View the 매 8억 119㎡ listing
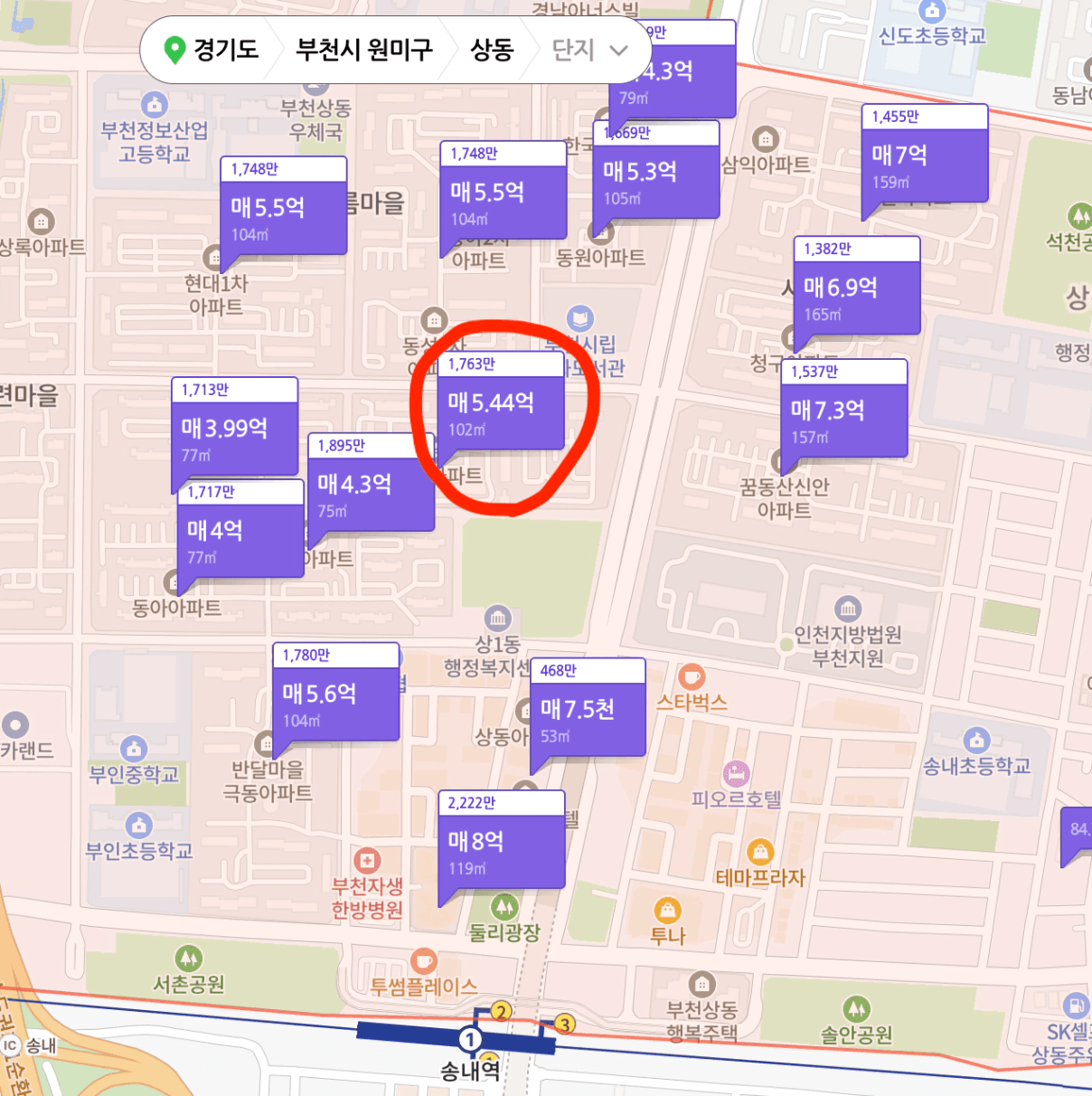Viewport: 1092px width, 1096px height. tap(502, 839)
